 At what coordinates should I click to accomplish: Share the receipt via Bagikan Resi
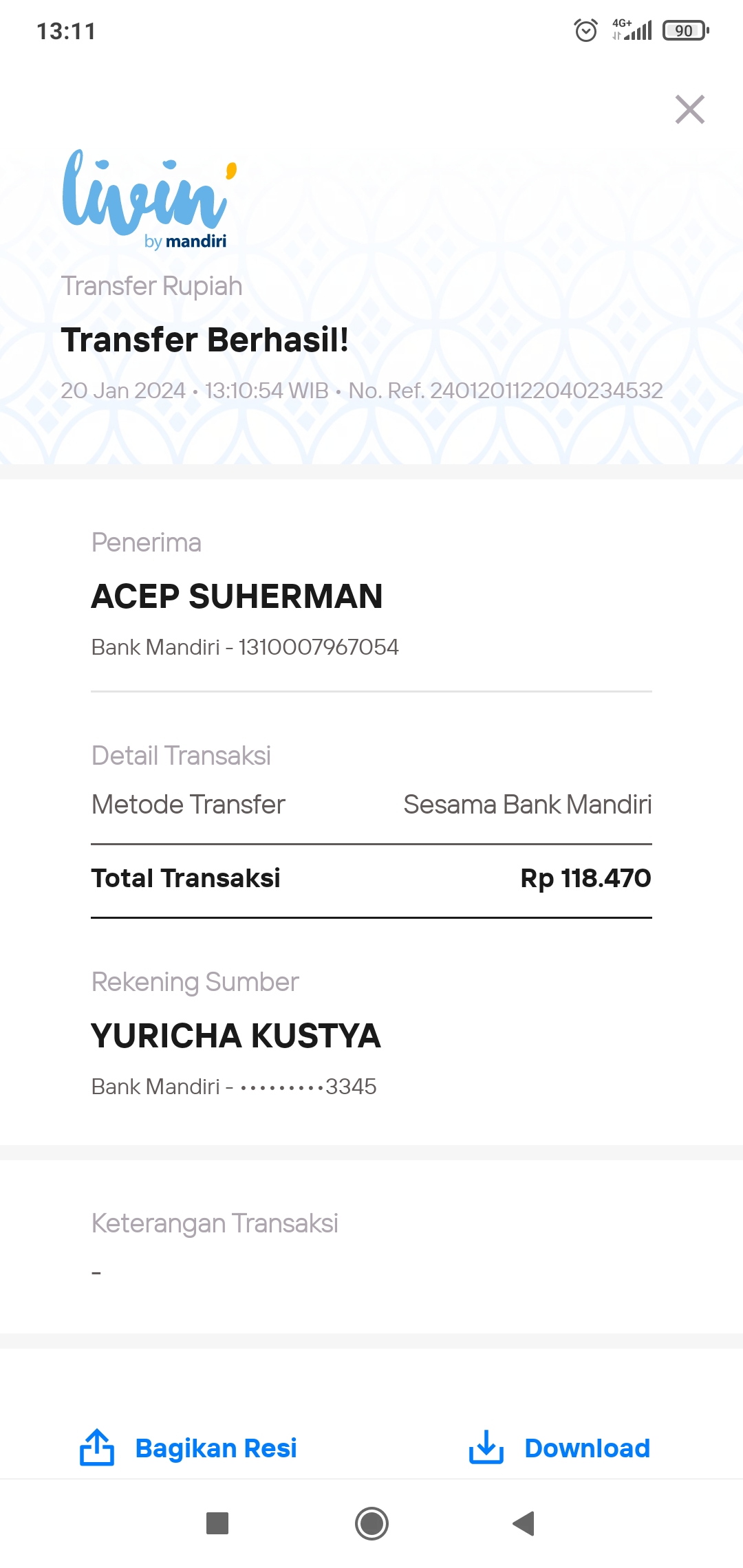[x=189, y=1448]
